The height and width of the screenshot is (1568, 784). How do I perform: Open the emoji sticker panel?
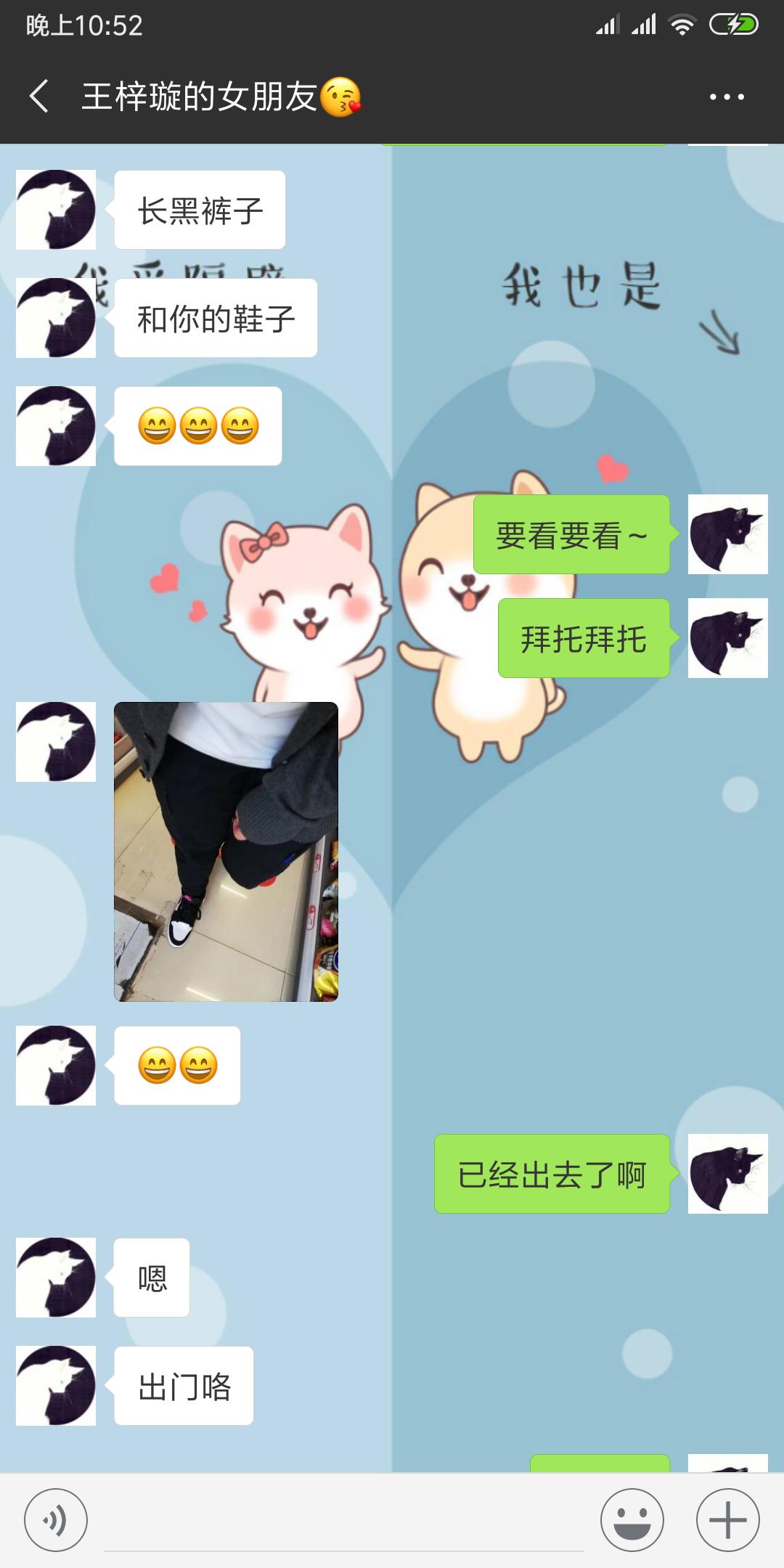(632, 1519)
